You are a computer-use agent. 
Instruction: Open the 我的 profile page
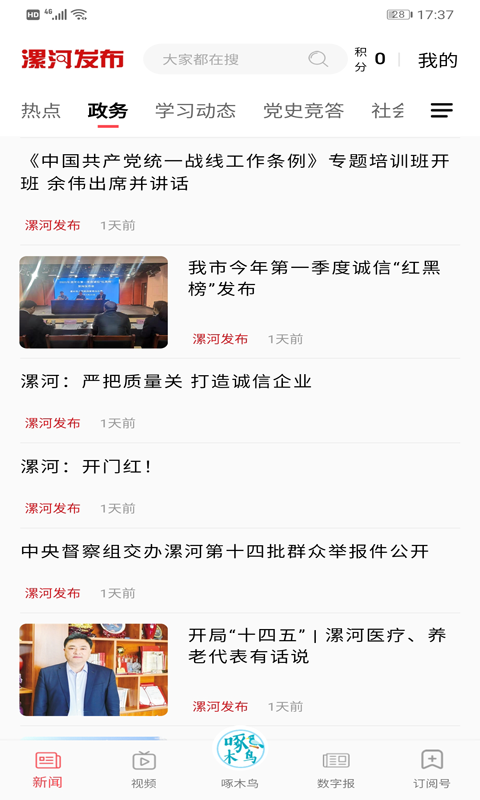pos(438,60)
